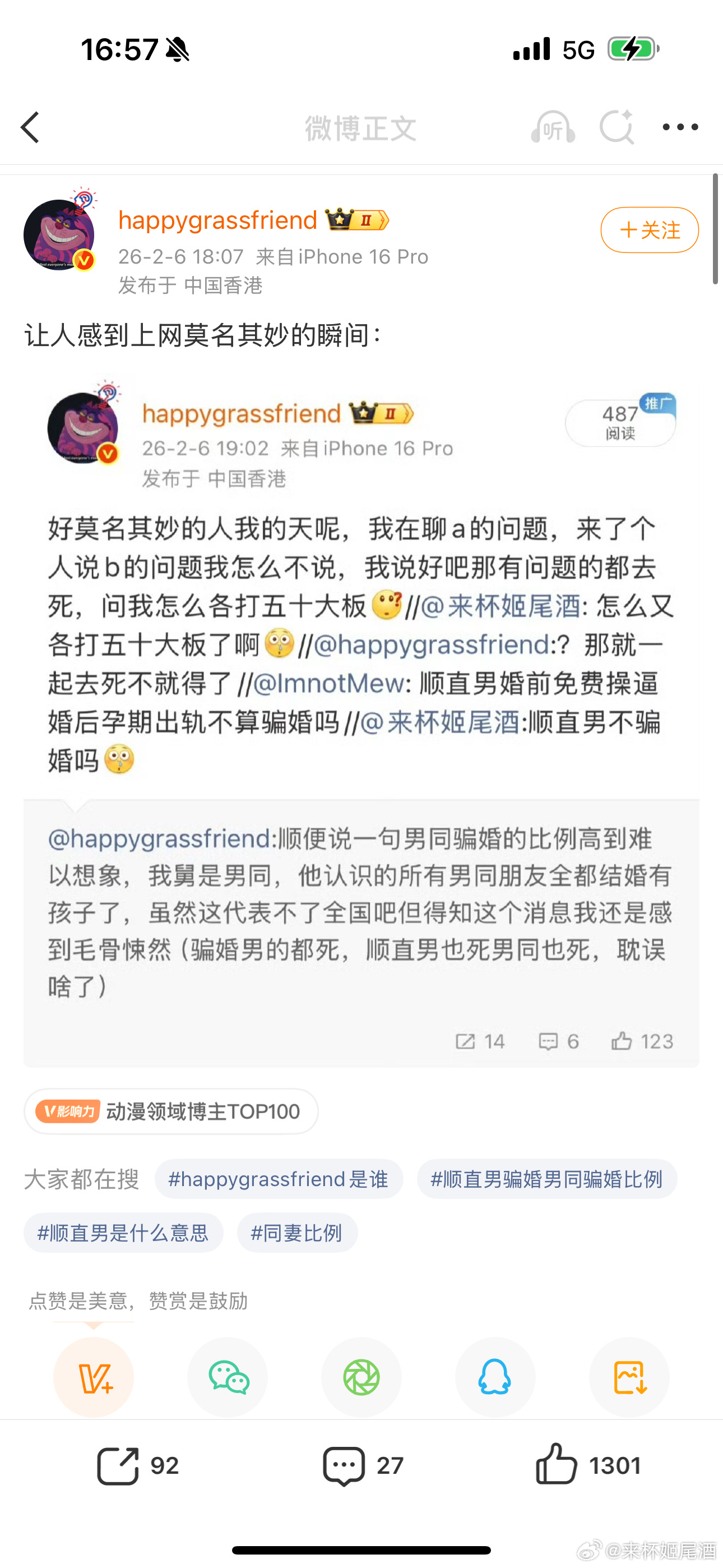
Task: Open the username happygrassfriend at post top
Action: coord(217,220)
